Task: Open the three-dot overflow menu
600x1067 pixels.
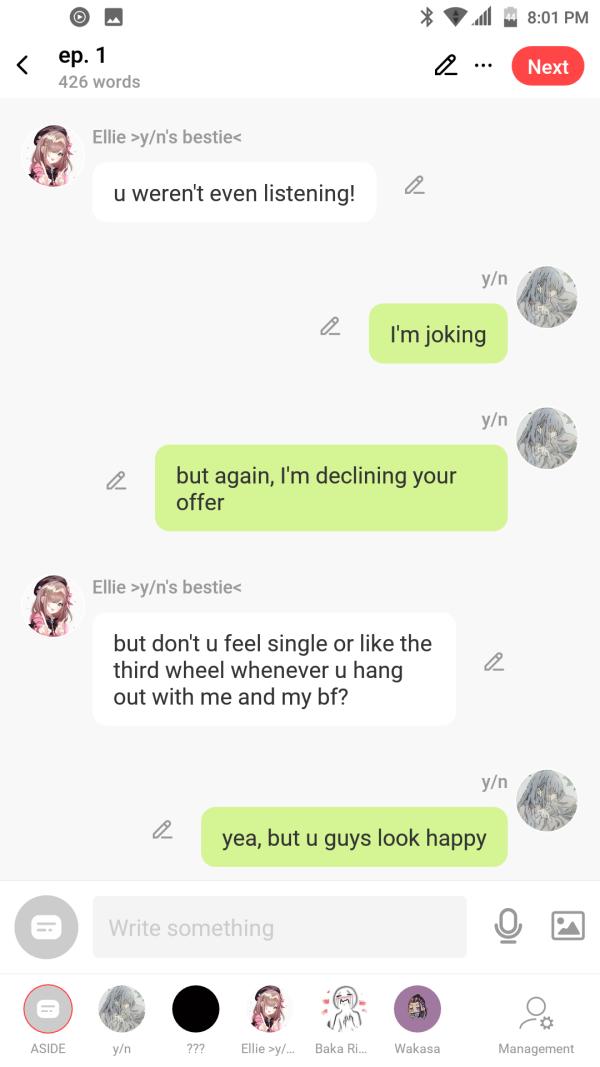Action: [484, 66]
